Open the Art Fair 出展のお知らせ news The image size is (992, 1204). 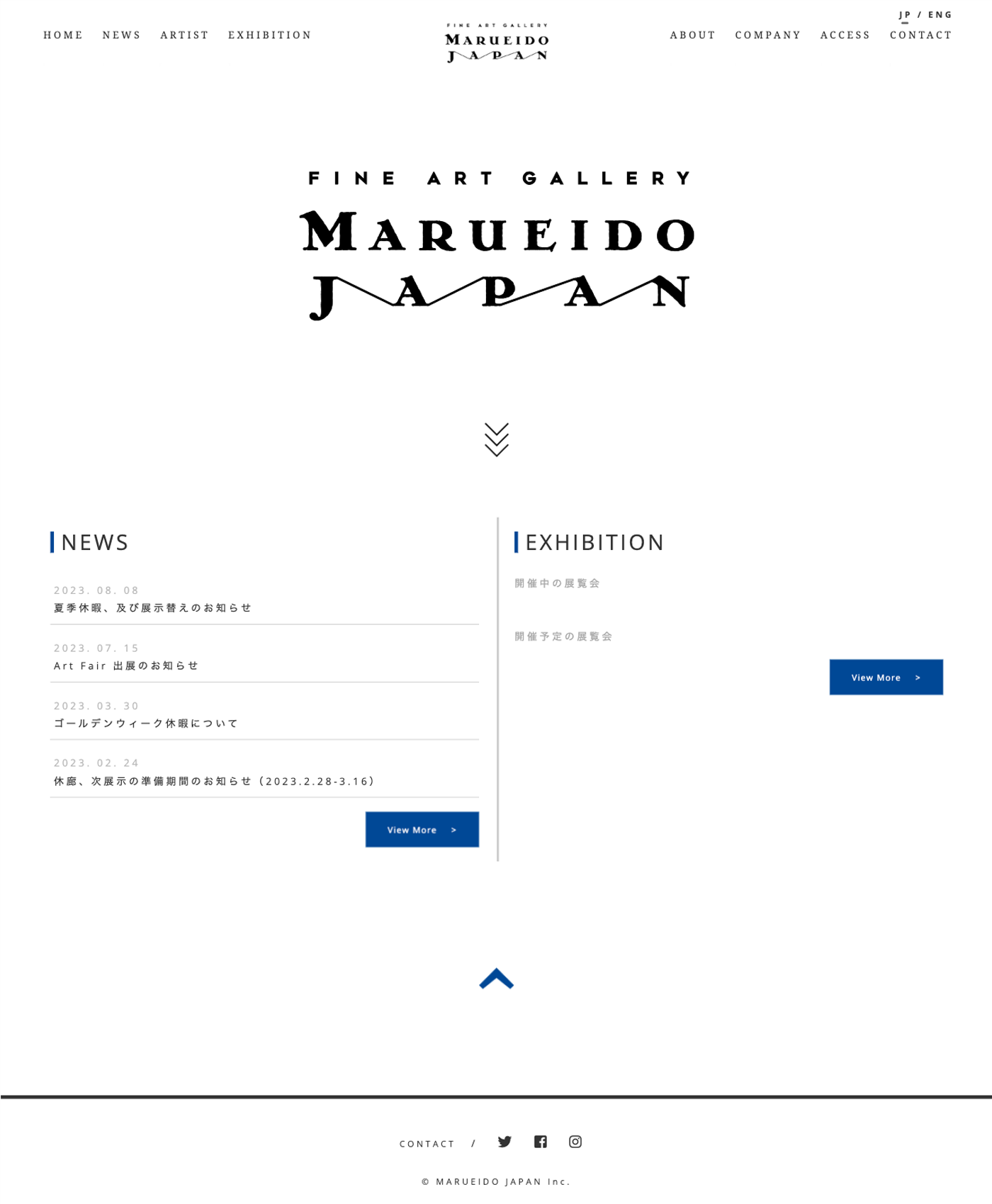126,666
